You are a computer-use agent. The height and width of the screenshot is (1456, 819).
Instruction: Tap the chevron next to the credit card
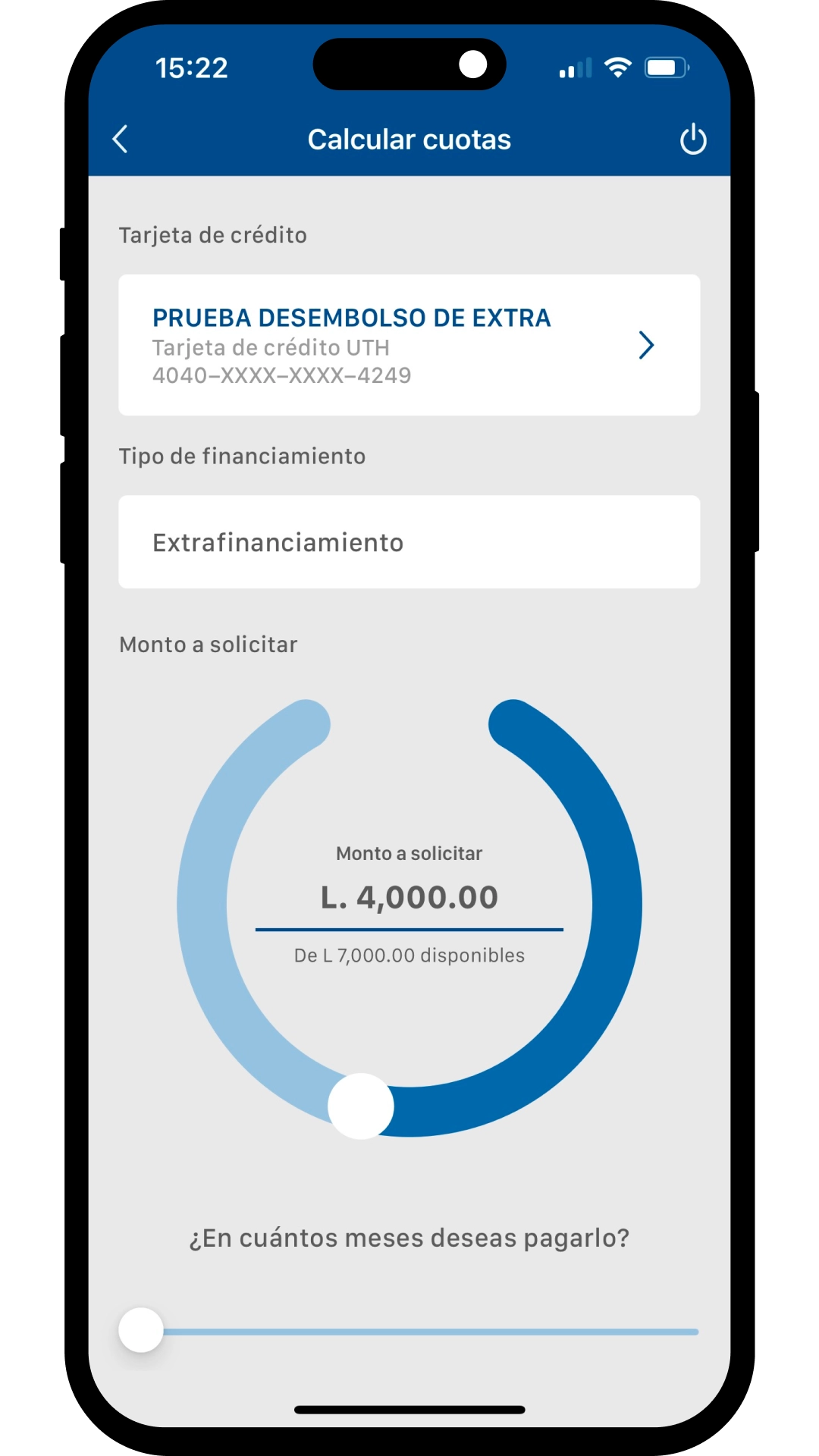tap(646, 345)
